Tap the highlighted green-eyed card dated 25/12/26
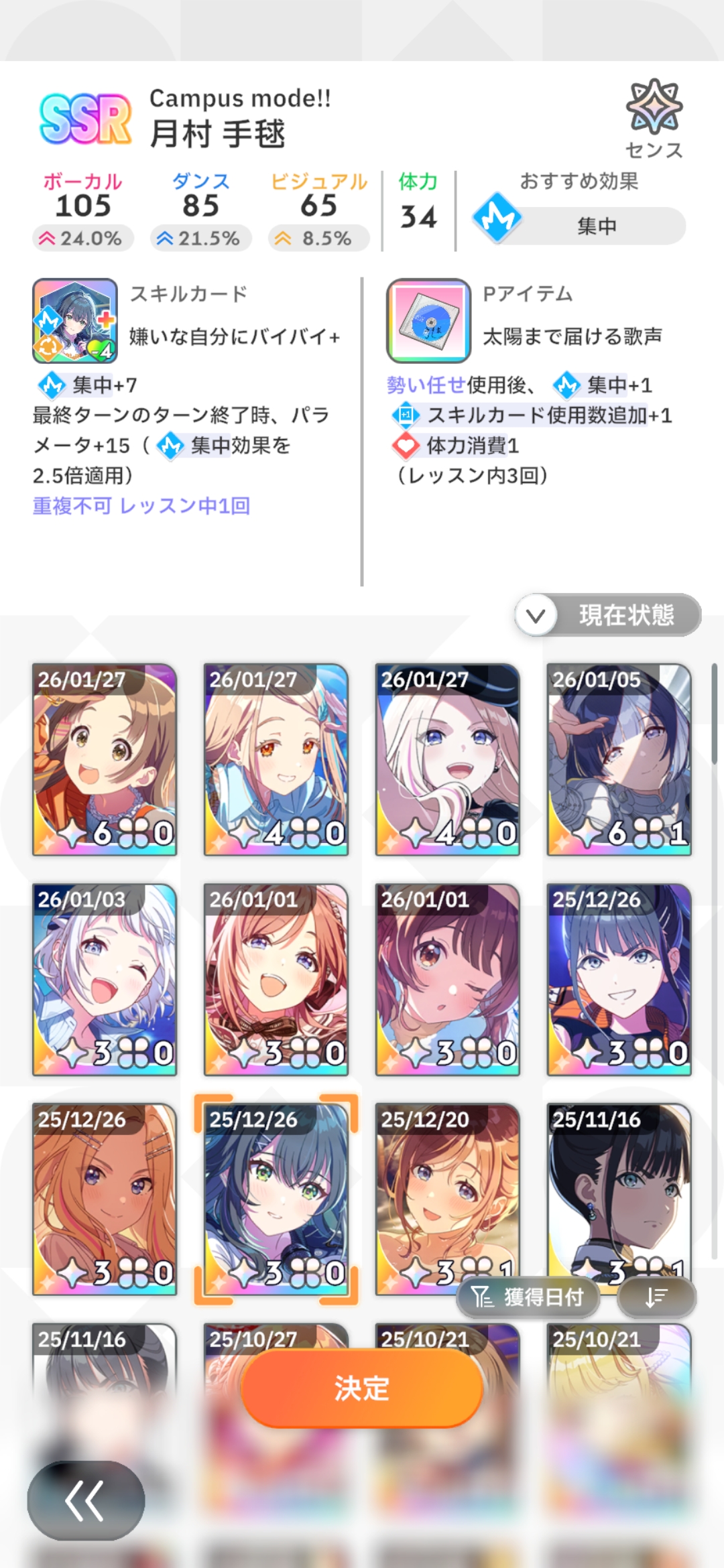 pos(276,1199)
